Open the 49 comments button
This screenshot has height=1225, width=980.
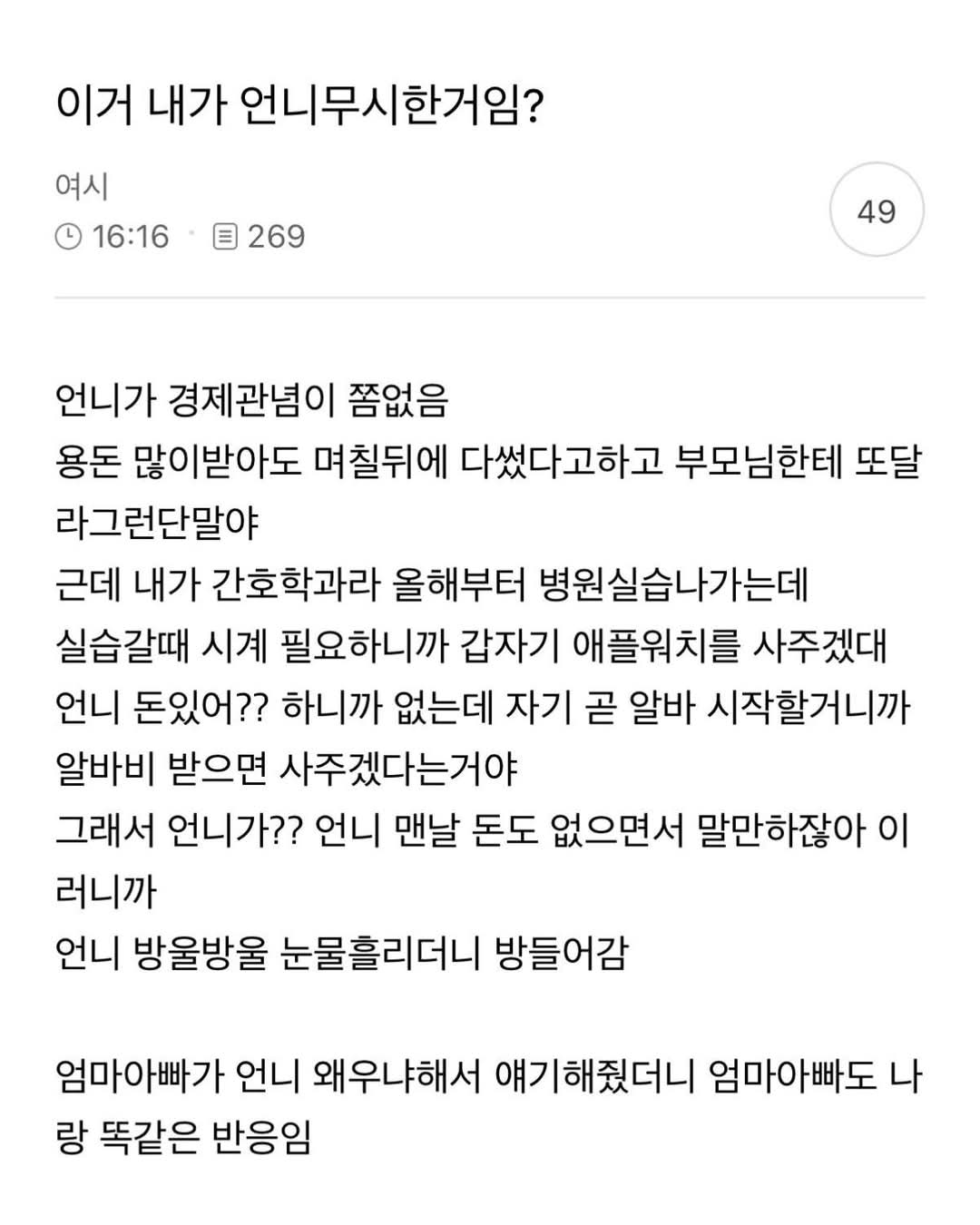[877, 211]
